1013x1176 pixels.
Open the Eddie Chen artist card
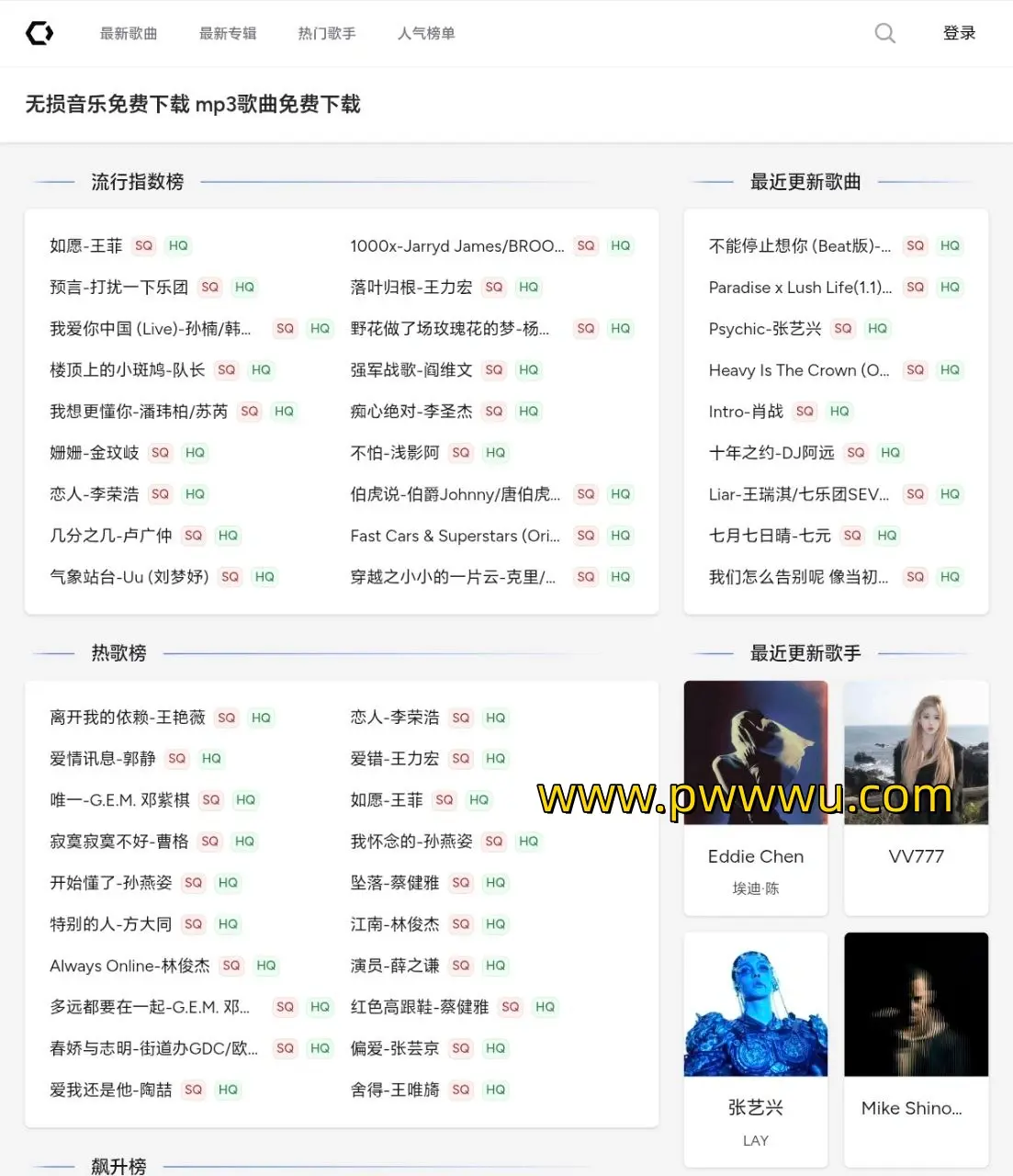756,797
